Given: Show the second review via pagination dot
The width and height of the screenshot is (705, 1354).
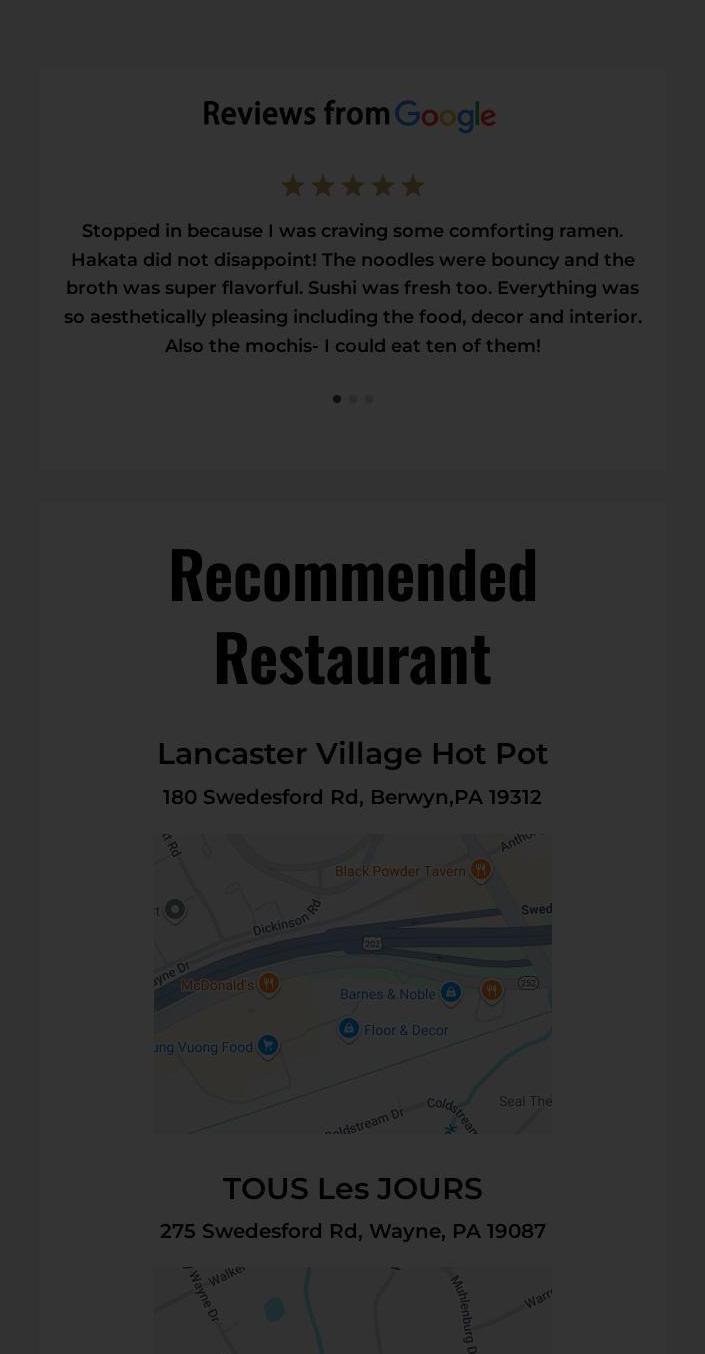Looking at the screenshot, I should pyautogui.click(x=353, y=399).
